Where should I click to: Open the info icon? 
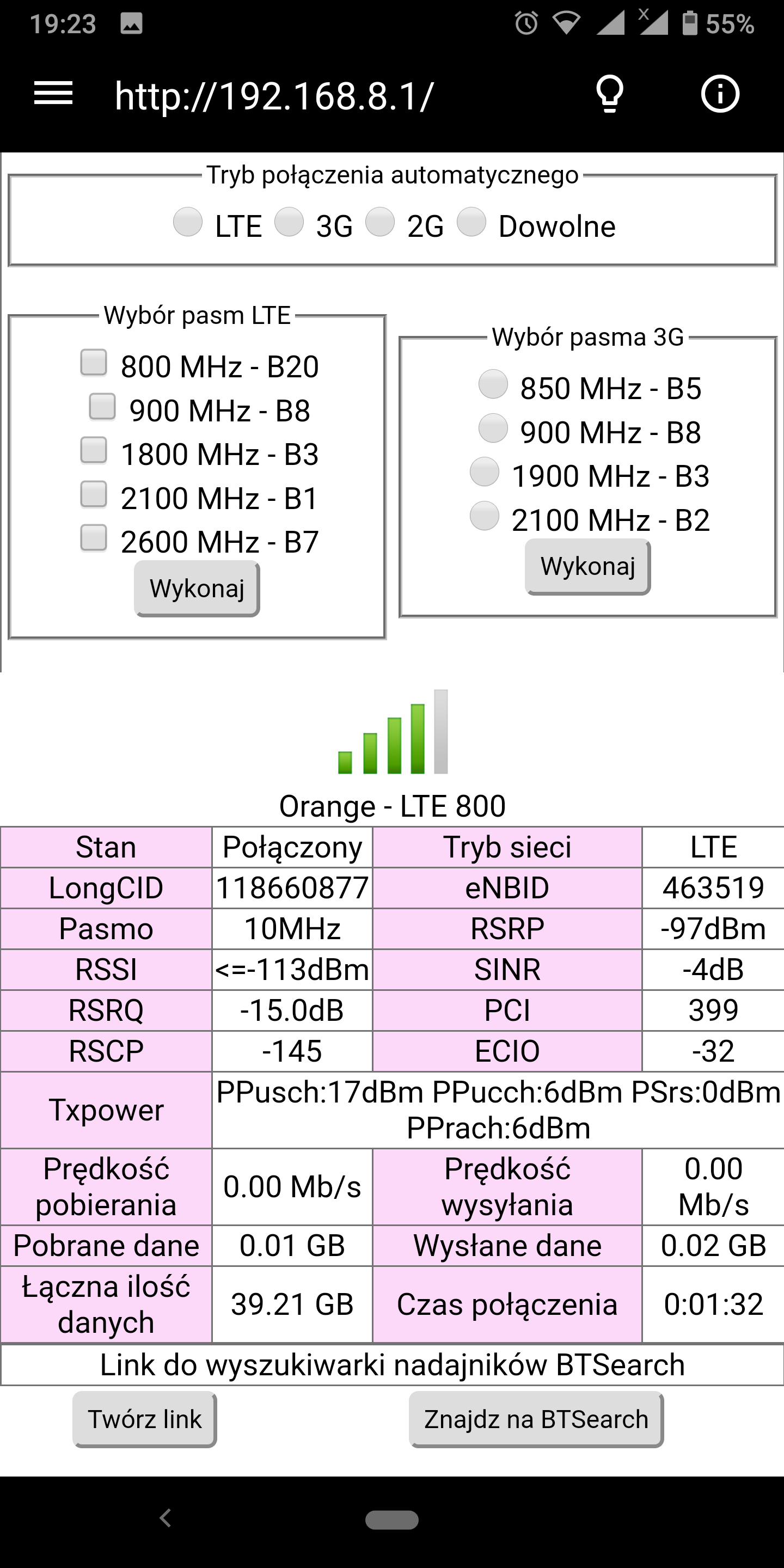pyautogui.click(x=720, y=94)
